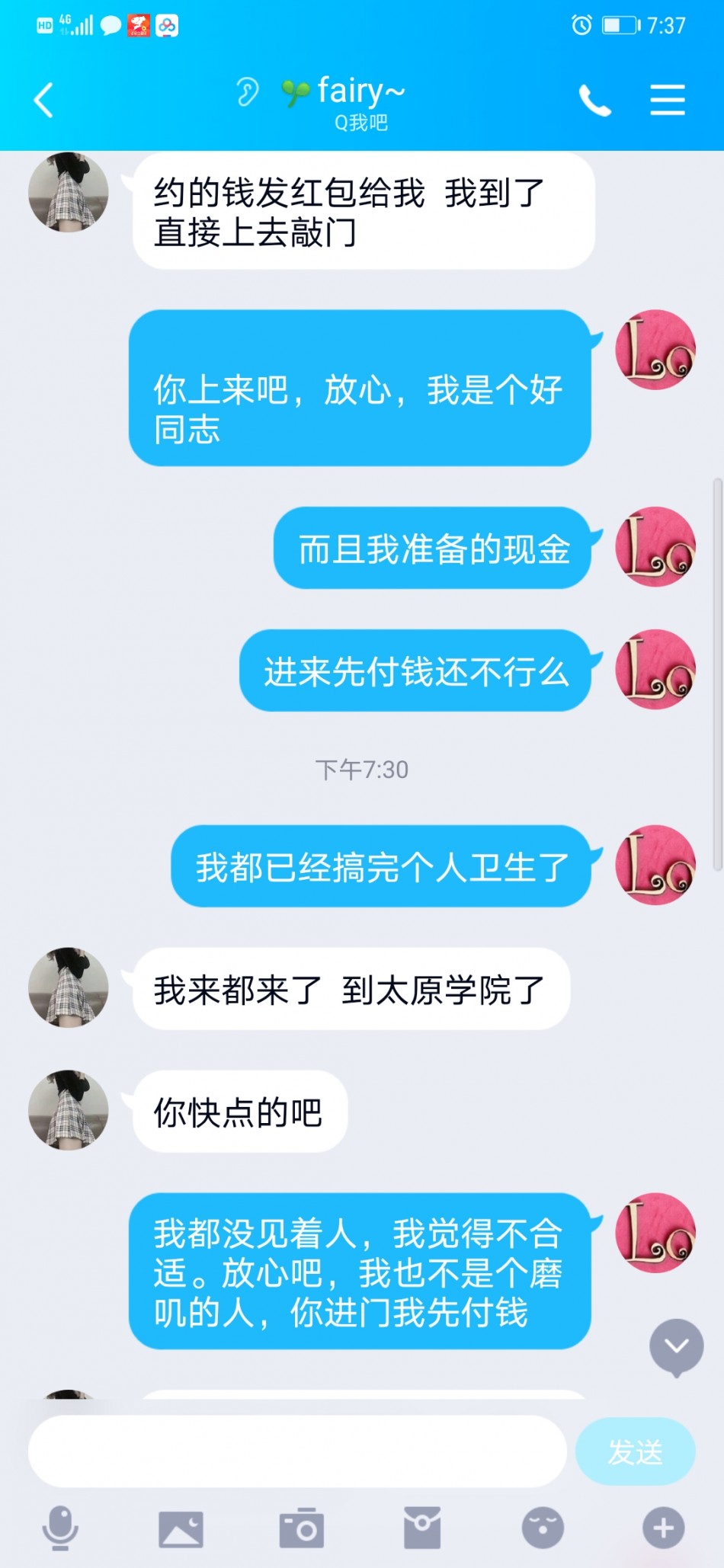Open my avatar beside 而且我准备的现金

(655, 547)
